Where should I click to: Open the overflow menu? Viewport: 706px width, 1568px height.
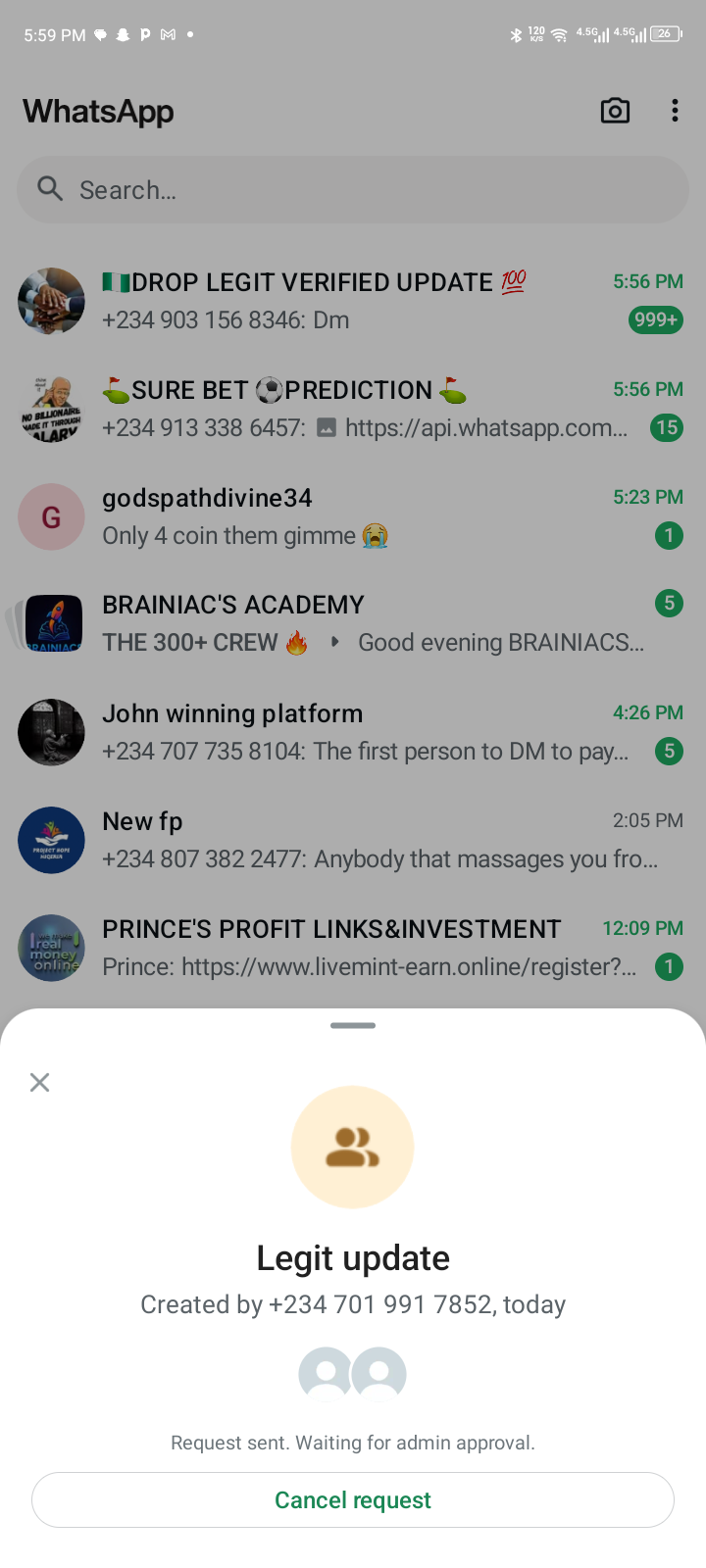point(675,111)
